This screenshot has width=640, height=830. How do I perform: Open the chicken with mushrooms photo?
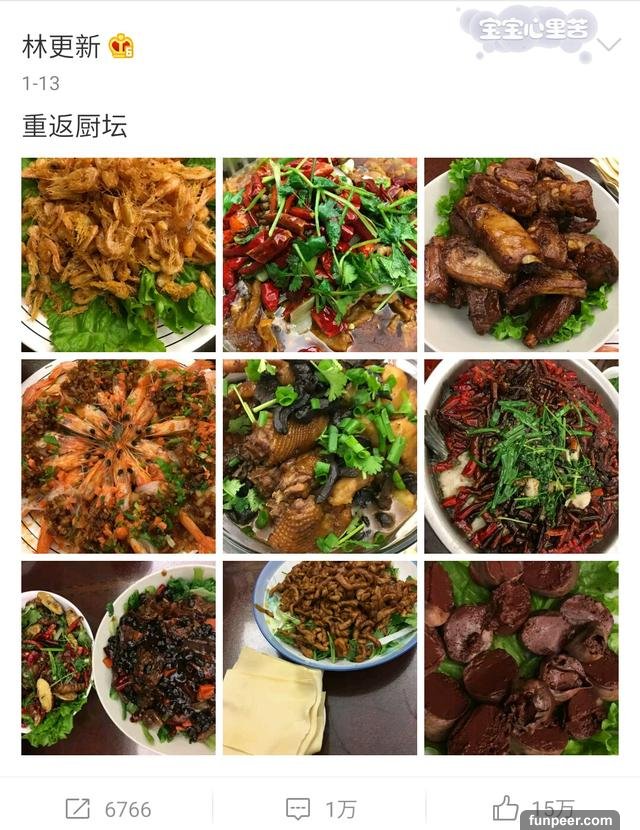(320, 456)
